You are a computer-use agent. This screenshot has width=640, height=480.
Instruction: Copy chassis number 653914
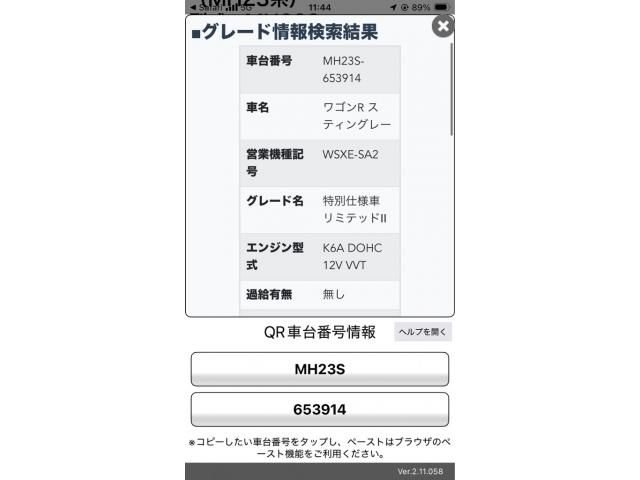pyautogui.click(x=319, y=410)
